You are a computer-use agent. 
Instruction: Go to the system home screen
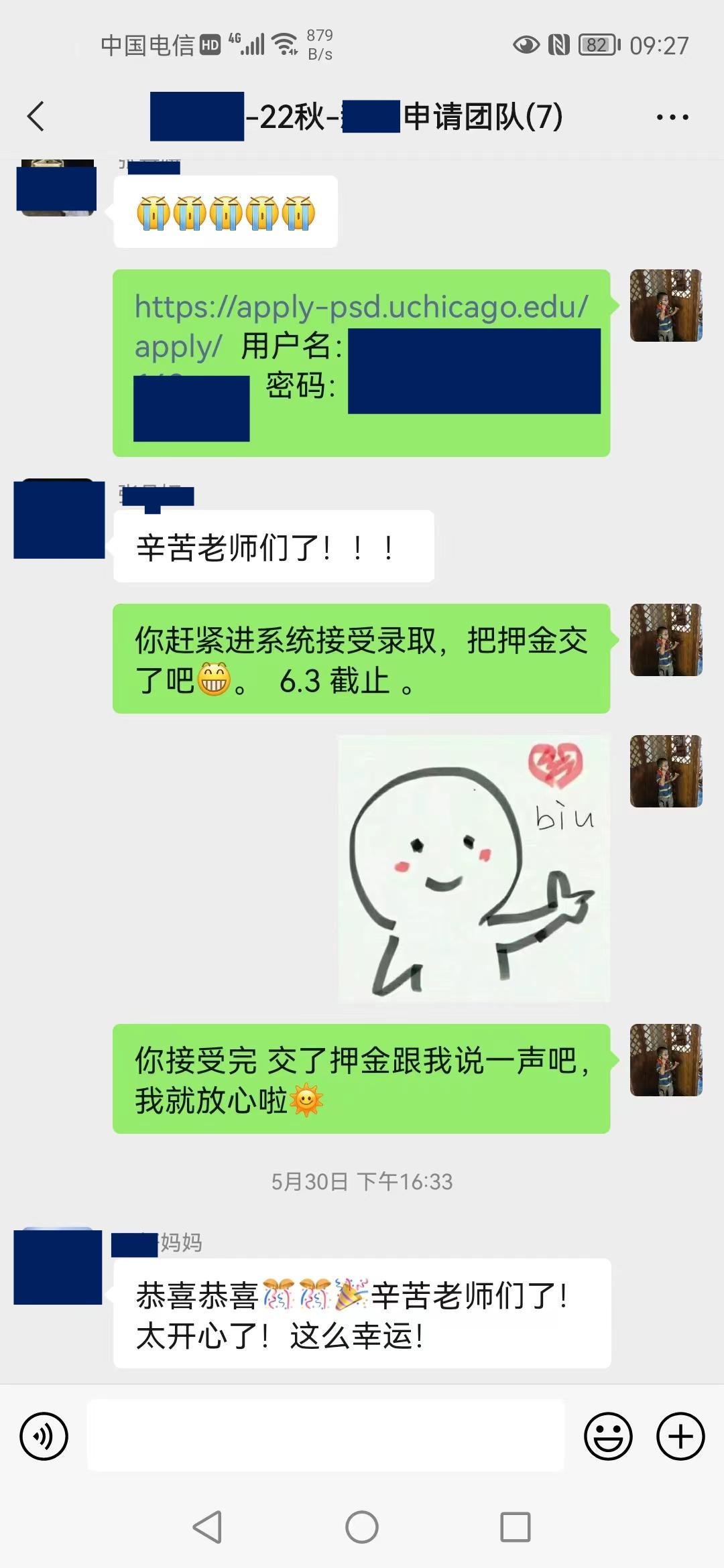[362, 1527]
